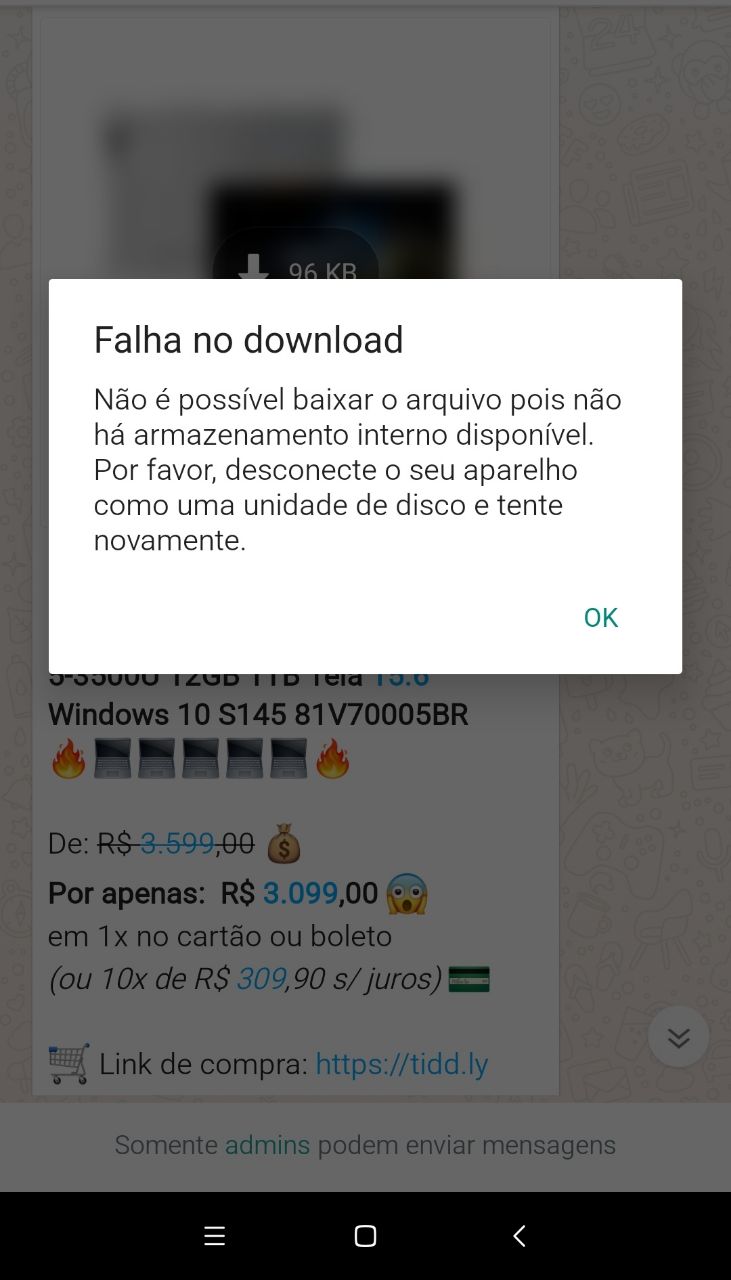The width and height of the screenshot is (731, 1280).
Task: Go back with the system back button
Action: coord(519,1236)
